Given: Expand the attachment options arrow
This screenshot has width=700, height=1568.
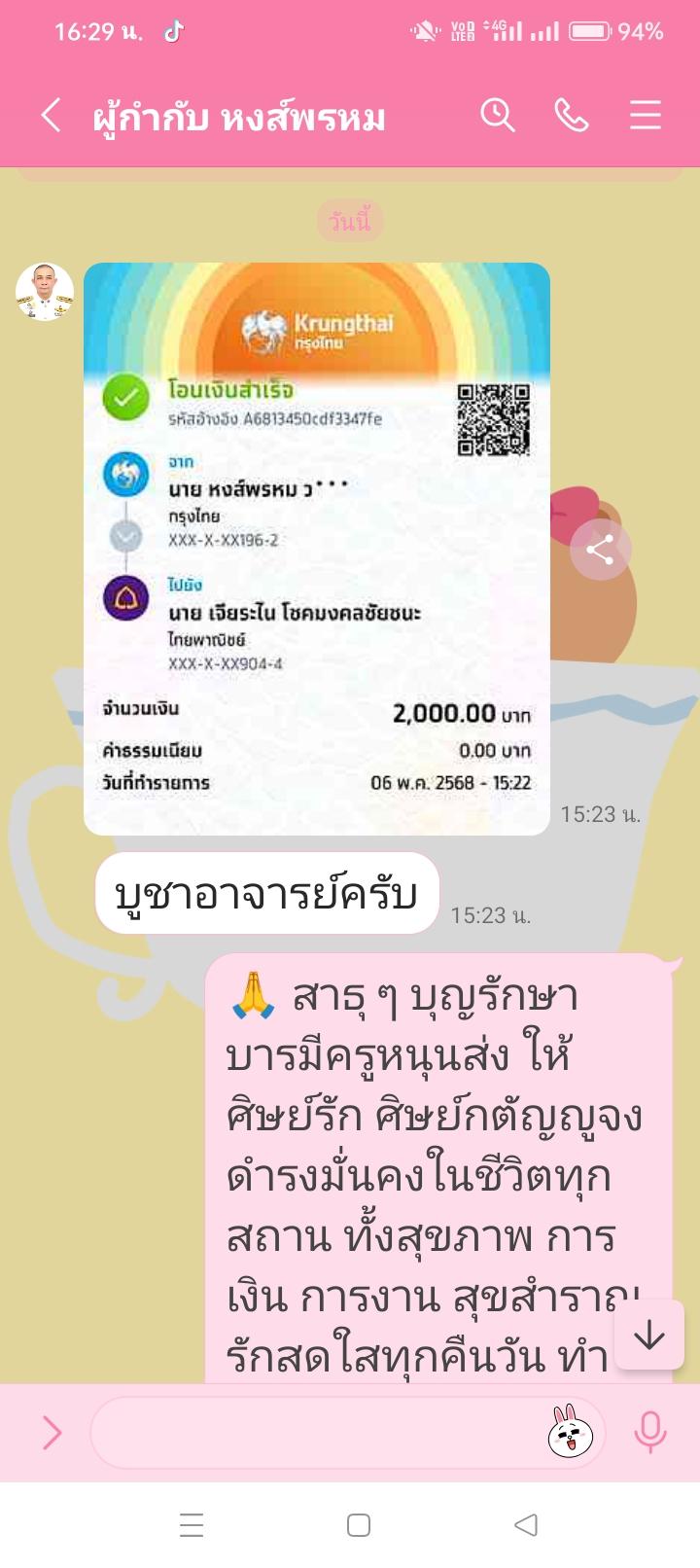Looking at the screenshot, I should coord(52,1433).
